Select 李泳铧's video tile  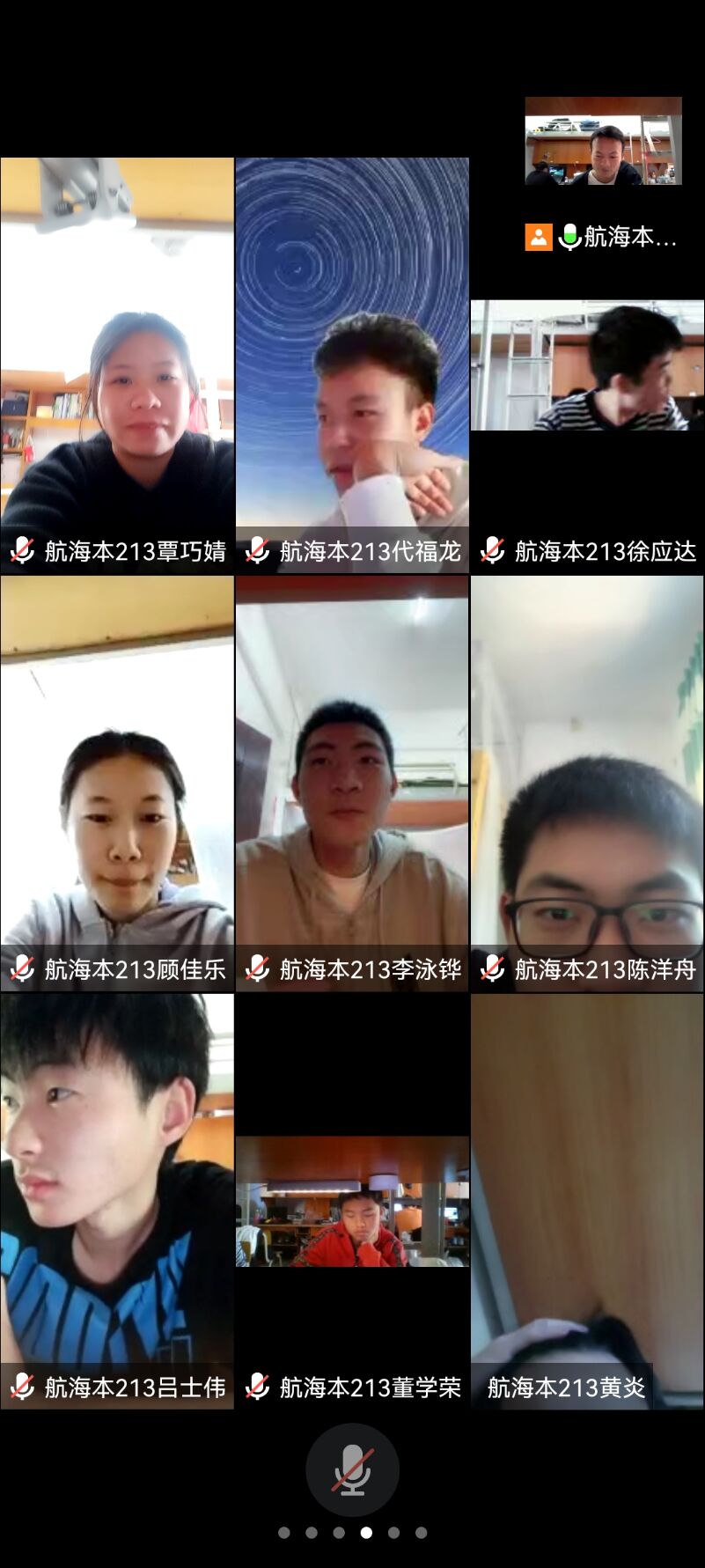(x=352, y=784)
